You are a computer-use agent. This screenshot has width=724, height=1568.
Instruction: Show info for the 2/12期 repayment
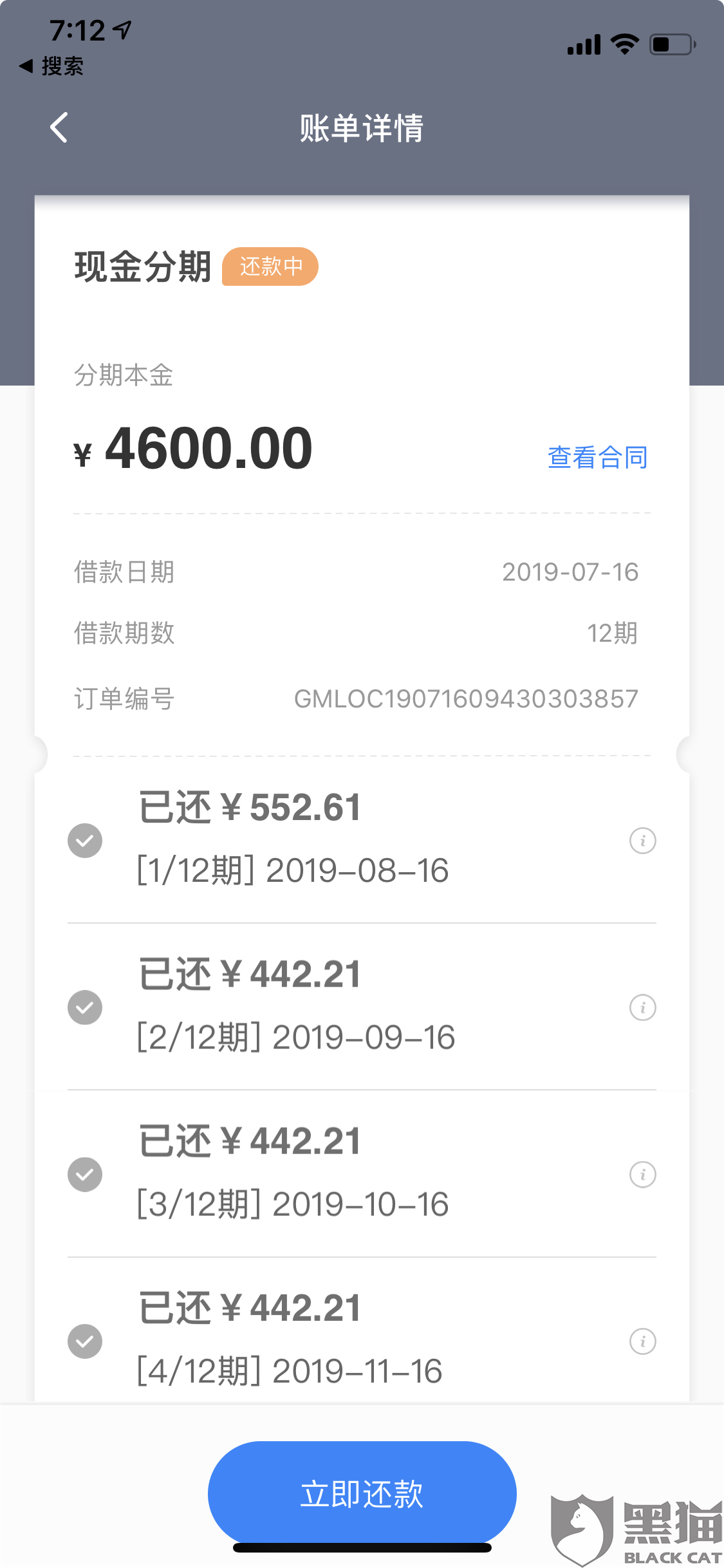[642, 1007]
